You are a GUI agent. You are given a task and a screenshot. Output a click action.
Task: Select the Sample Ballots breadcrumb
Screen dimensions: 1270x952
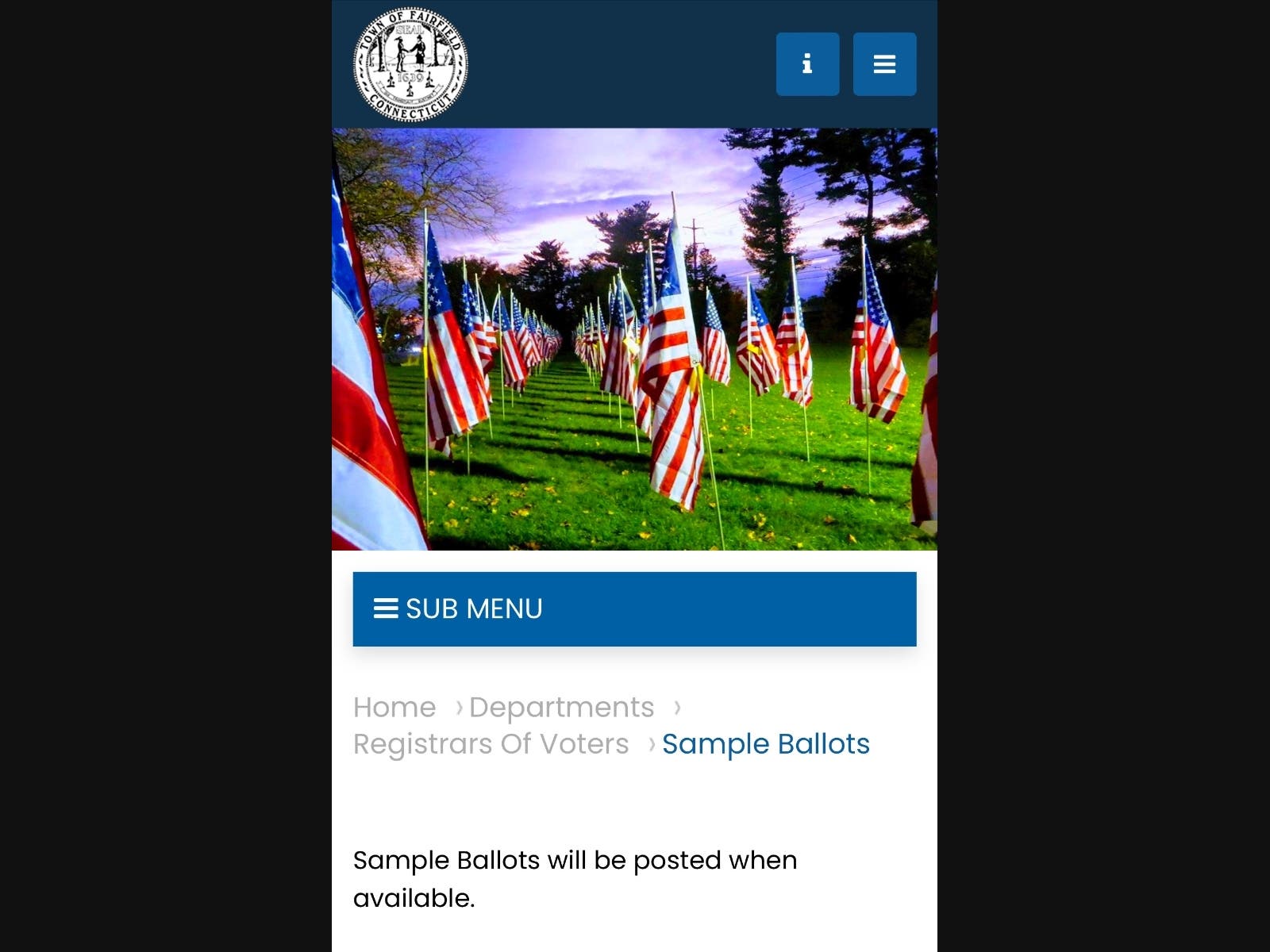(765, 744)
